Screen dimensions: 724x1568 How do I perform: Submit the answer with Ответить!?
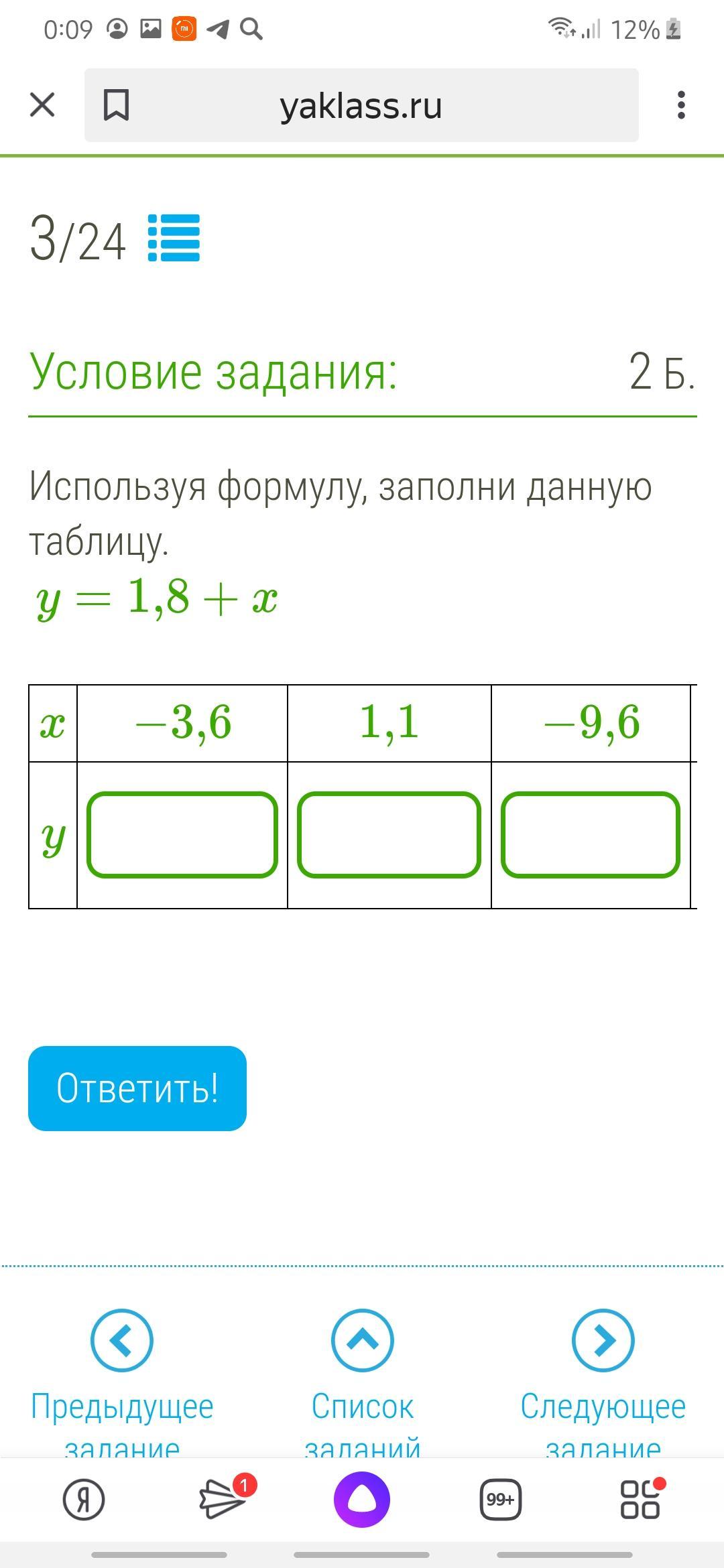pos(137,1088)
